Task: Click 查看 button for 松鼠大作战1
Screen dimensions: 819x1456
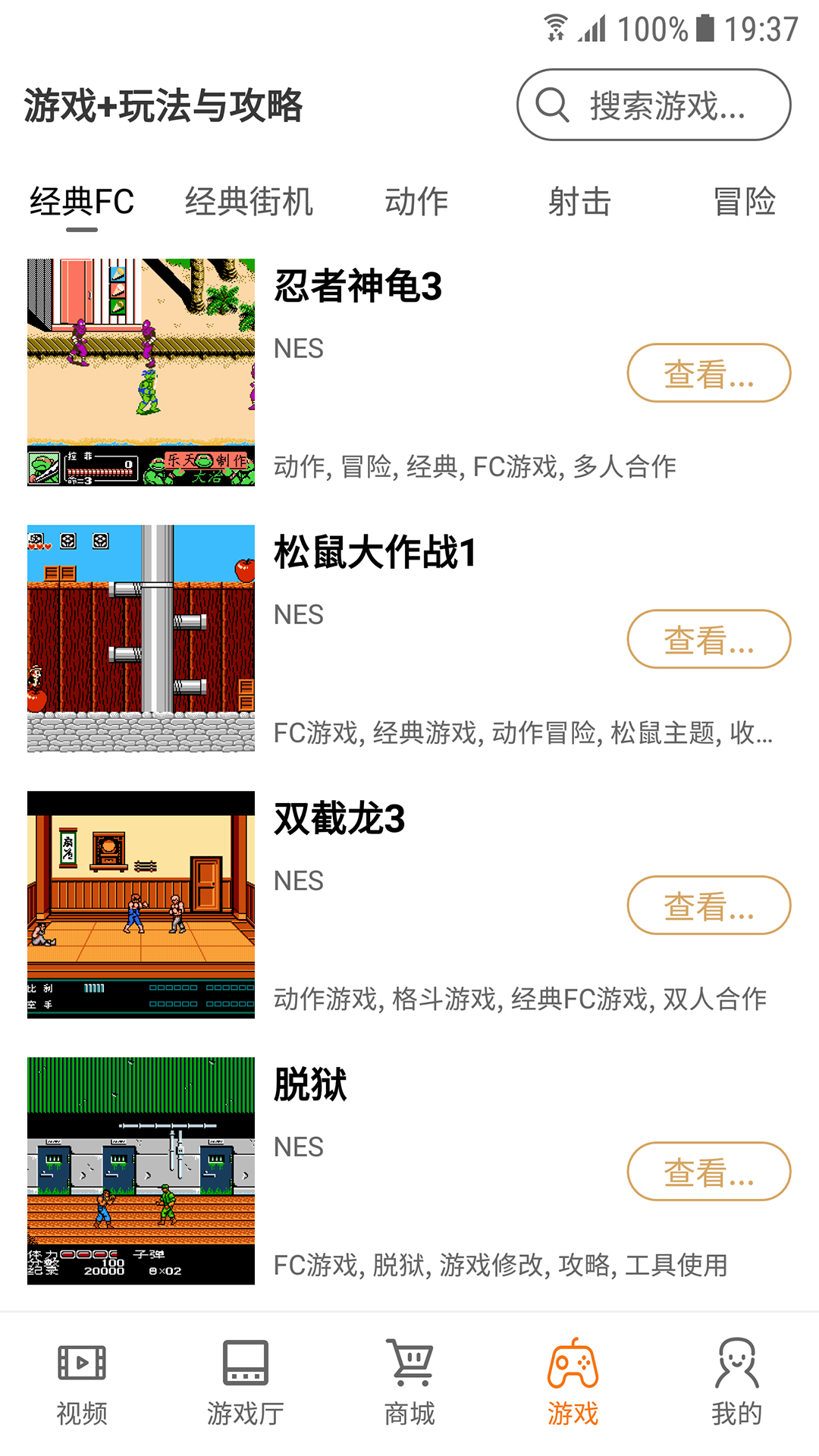Action: pos(708,639)
